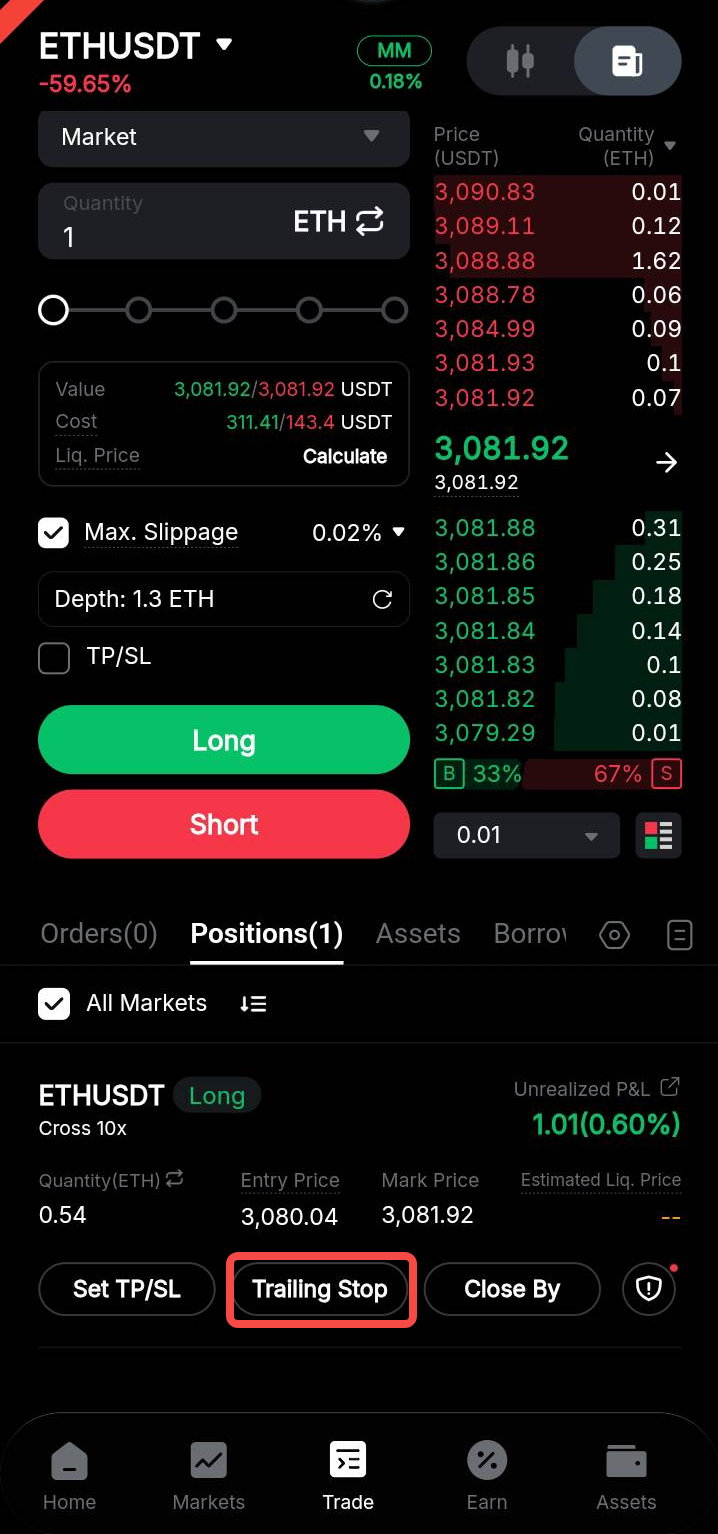Switch to the Assets tab in positions panel

(418, 934)
